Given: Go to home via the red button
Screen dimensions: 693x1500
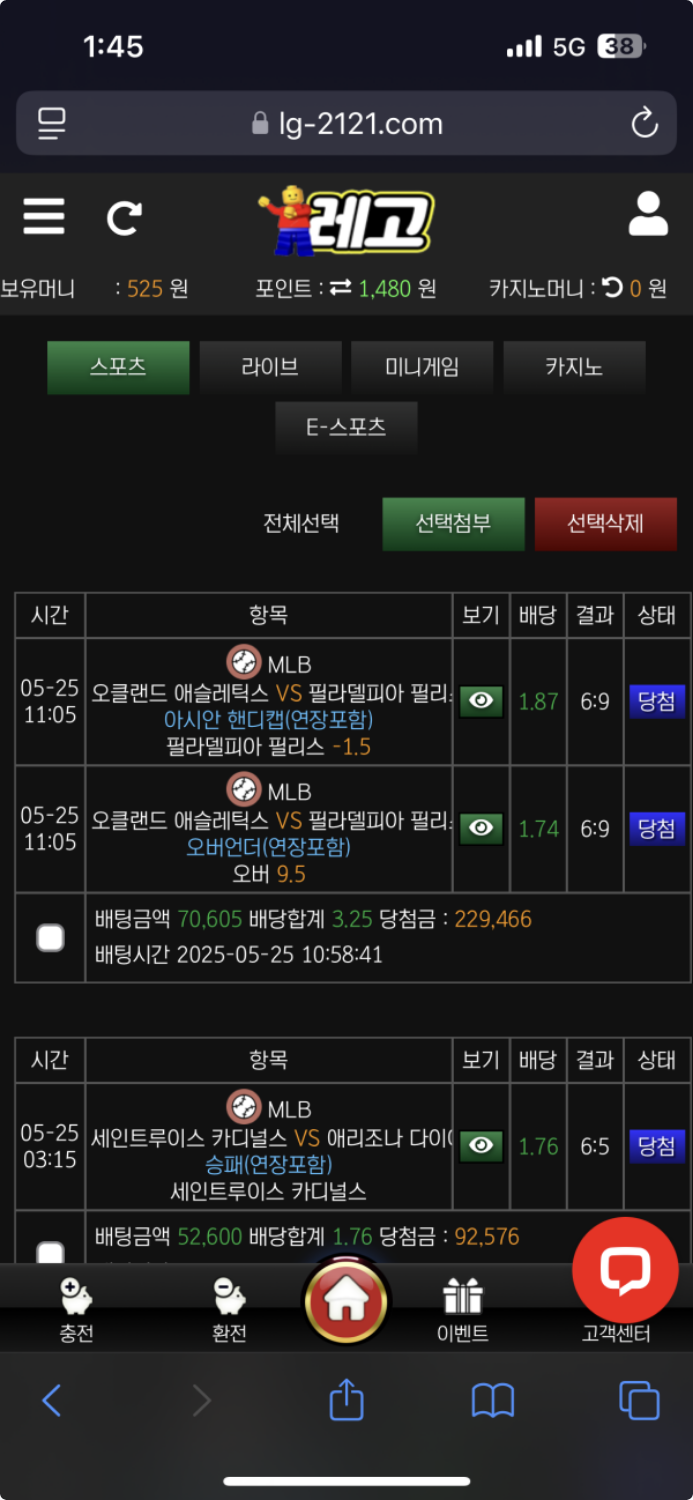Looking at the screenshot, I should 346,1300.
